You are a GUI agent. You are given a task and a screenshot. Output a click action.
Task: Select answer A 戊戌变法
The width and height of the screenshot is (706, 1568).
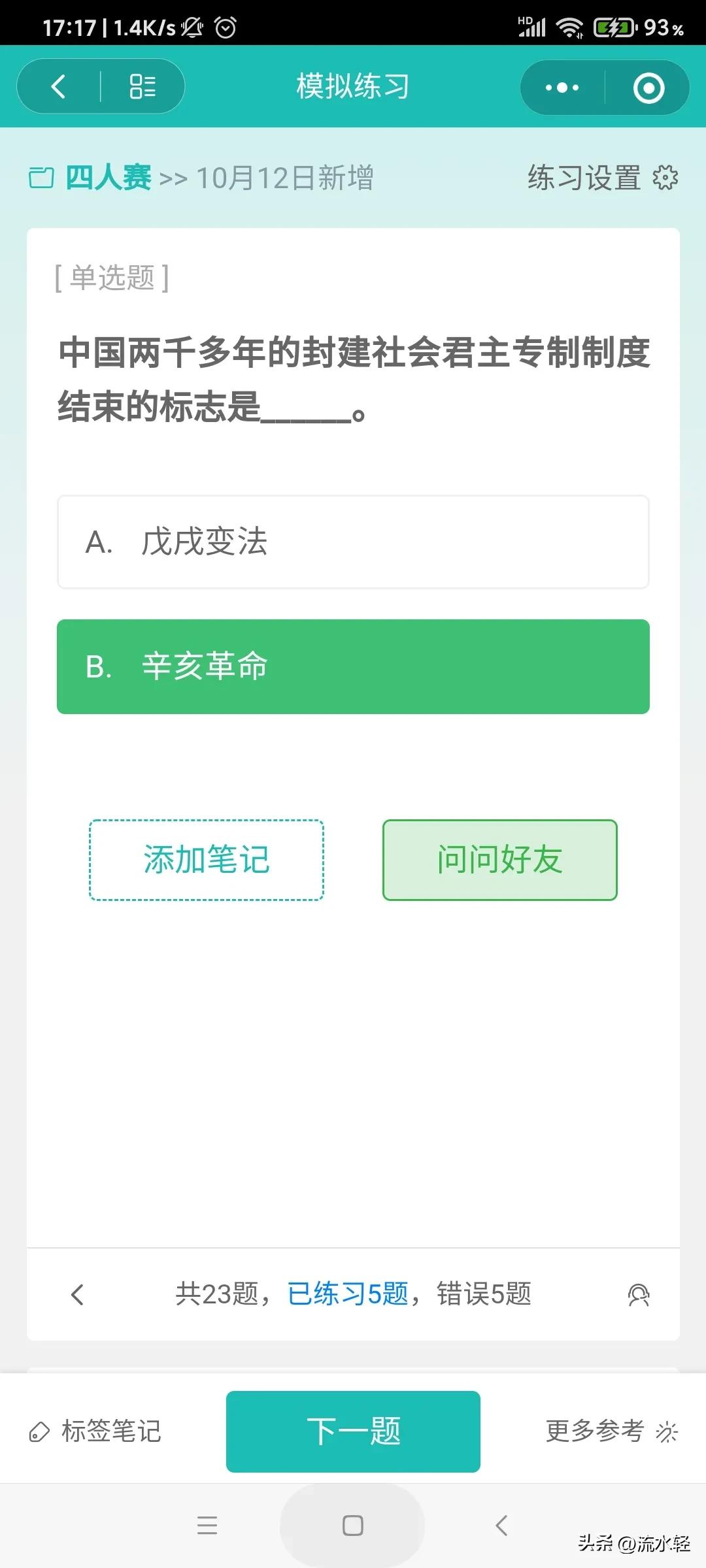click(353, 542)
